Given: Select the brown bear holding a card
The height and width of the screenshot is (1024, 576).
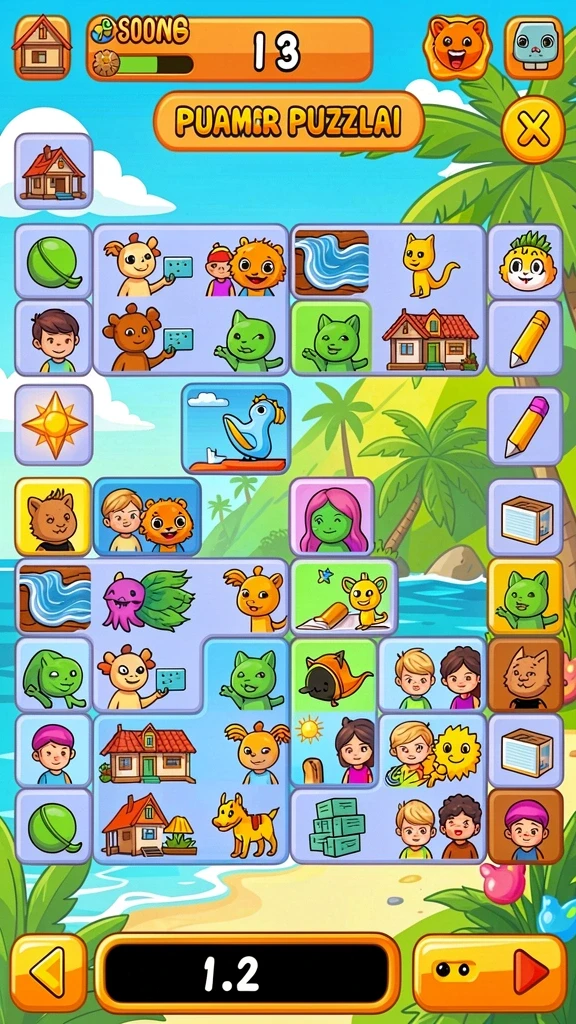Looking at the screenshot, I should pos(138,337).
